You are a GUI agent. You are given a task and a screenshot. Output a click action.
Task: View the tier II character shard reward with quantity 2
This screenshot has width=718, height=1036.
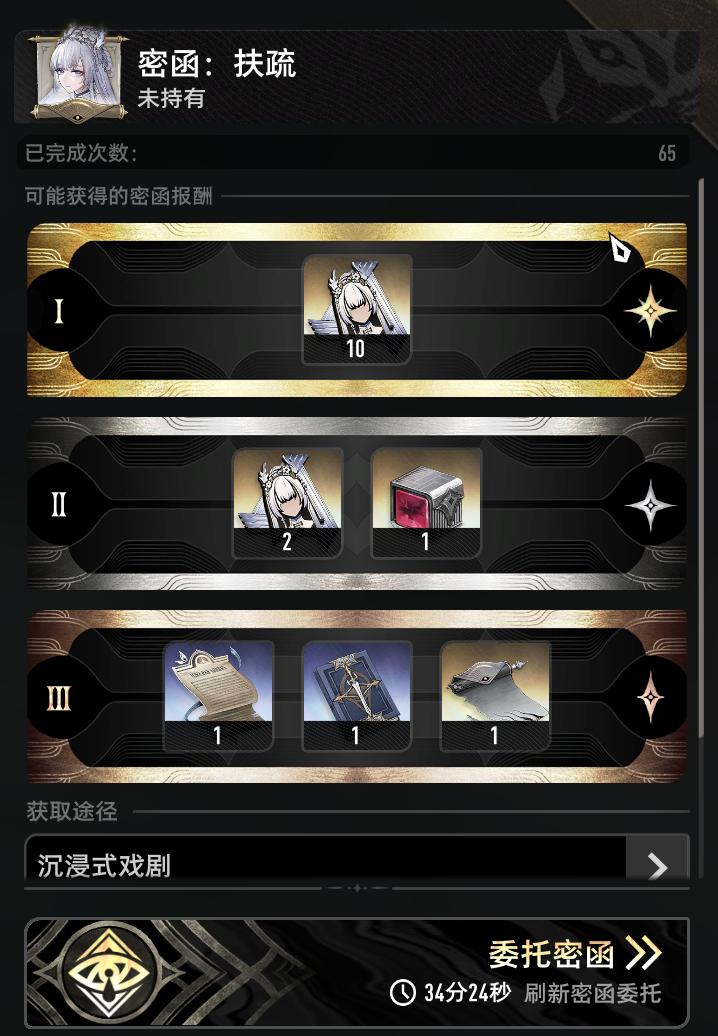tap(288, 502)
